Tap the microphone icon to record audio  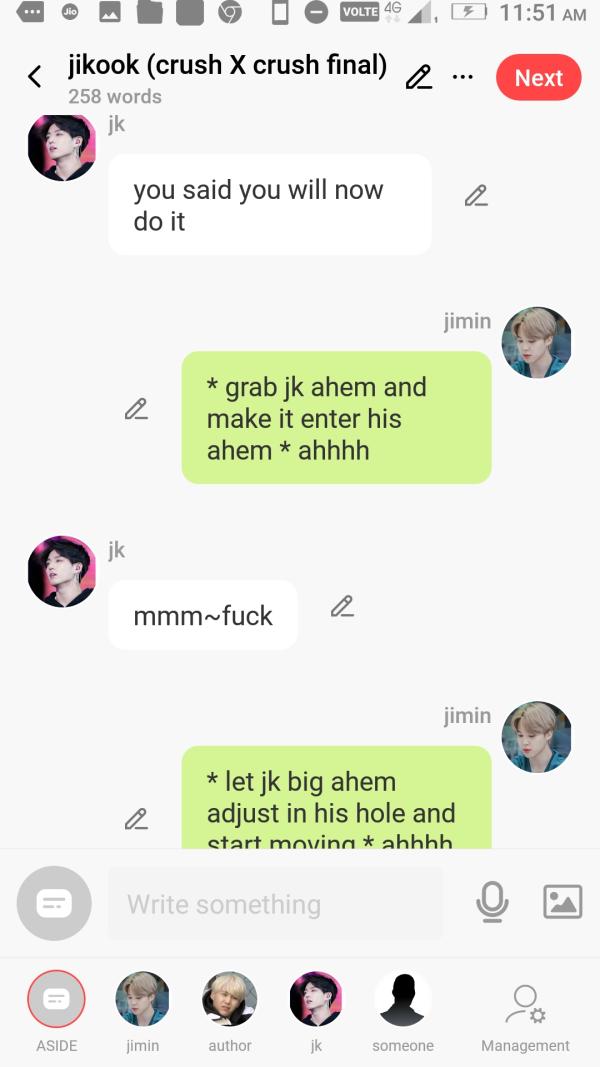491,903
